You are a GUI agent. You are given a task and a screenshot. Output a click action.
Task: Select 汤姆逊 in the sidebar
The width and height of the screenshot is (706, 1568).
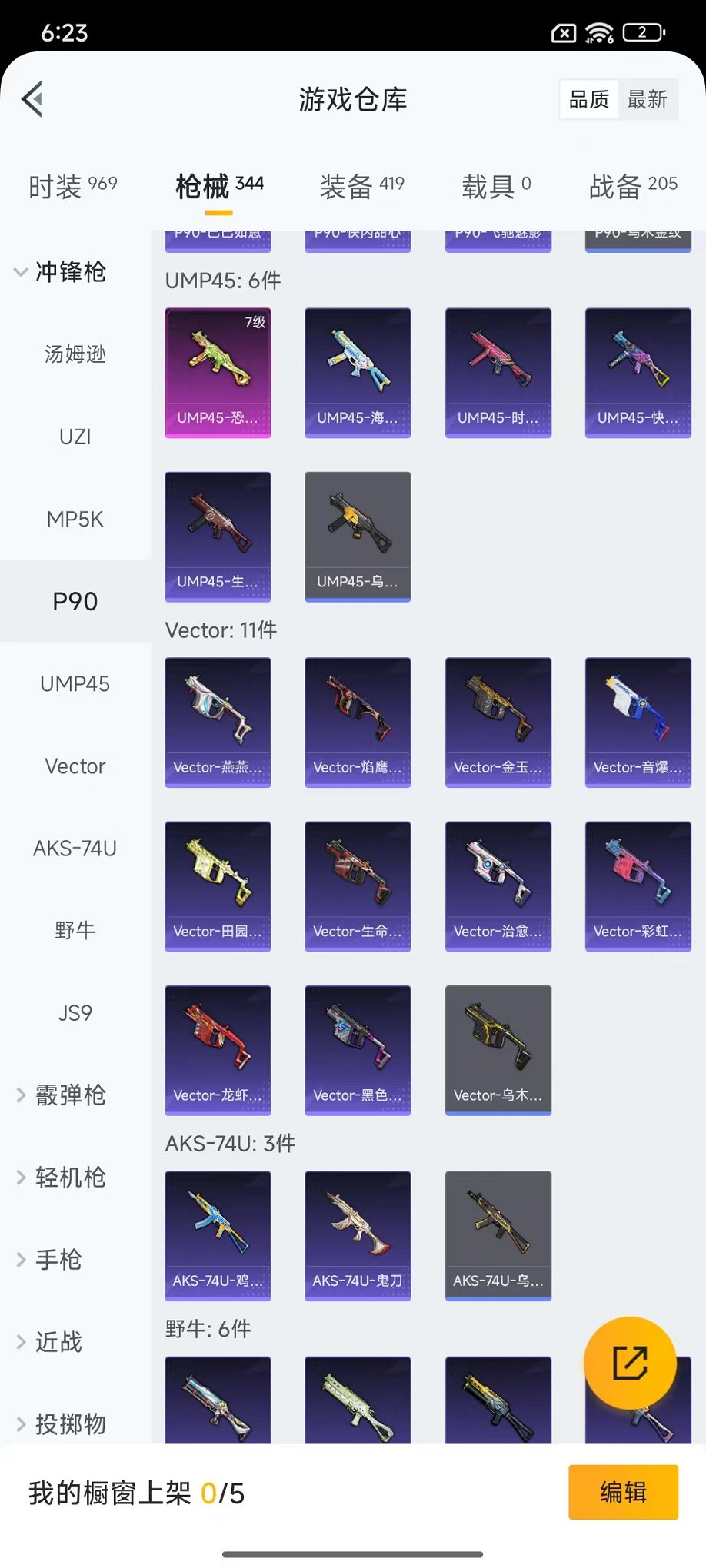pyautogui.click(x=75, y=354)
